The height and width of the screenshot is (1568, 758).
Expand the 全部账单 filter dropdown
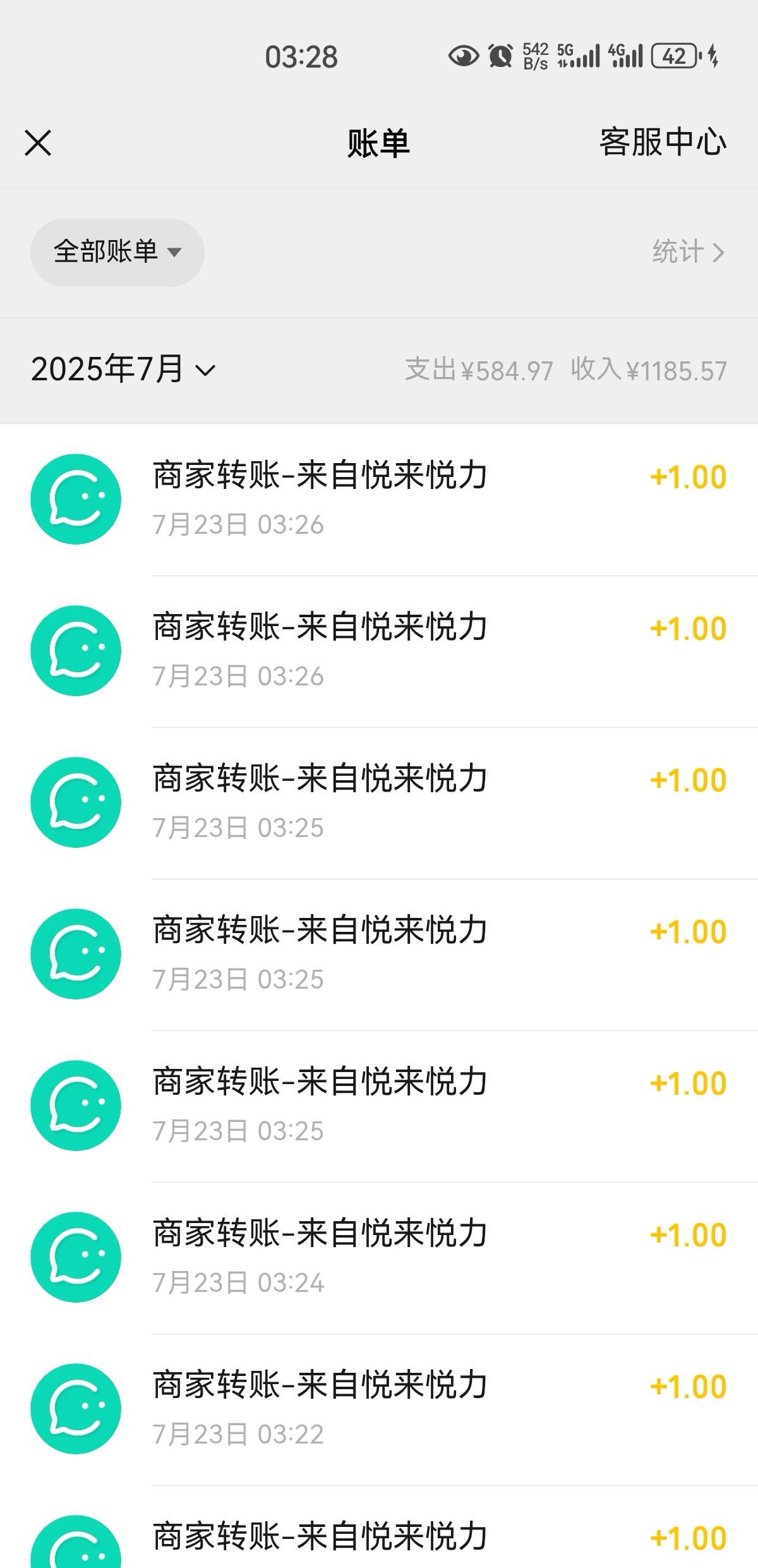[x=117, y=252]
